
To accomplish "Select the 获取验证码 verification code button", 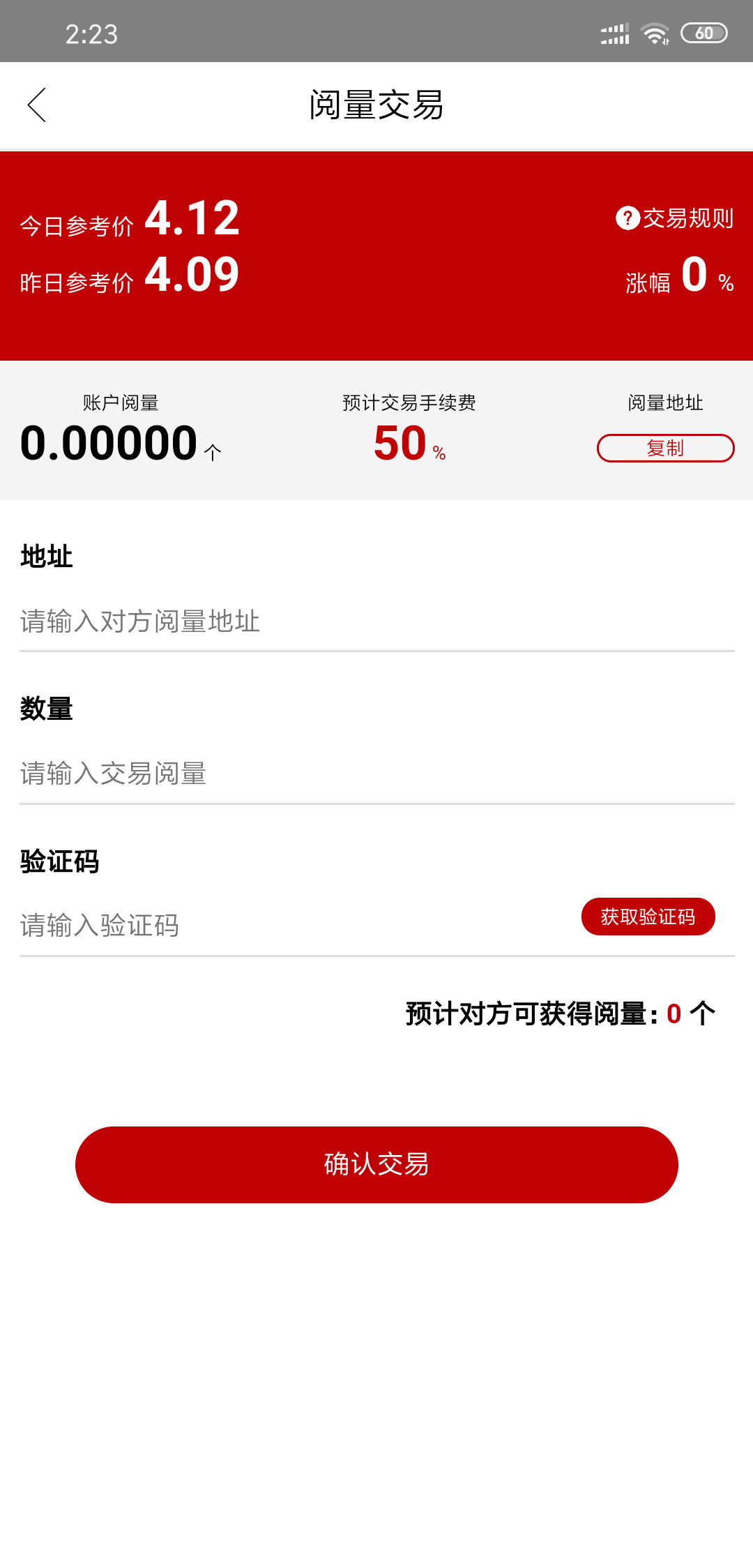I will point(648,917).
